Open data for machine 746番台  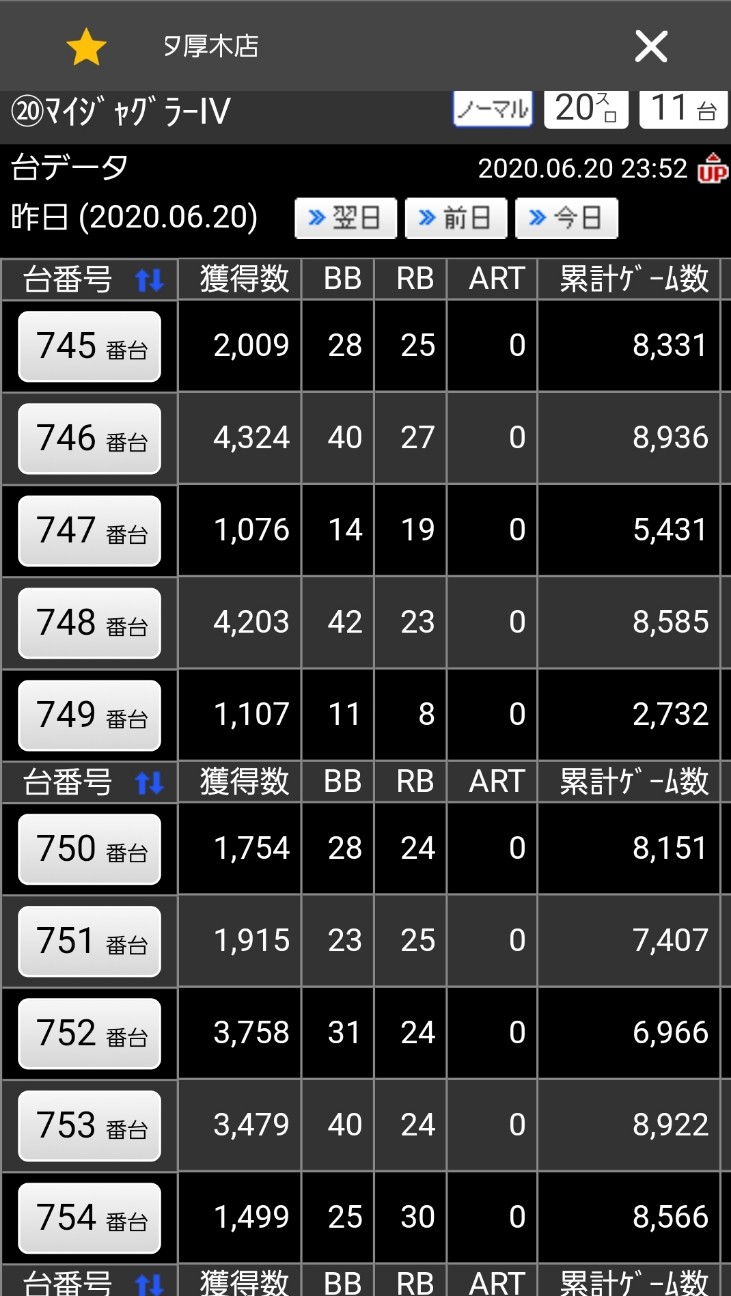[x=89, y=438]
